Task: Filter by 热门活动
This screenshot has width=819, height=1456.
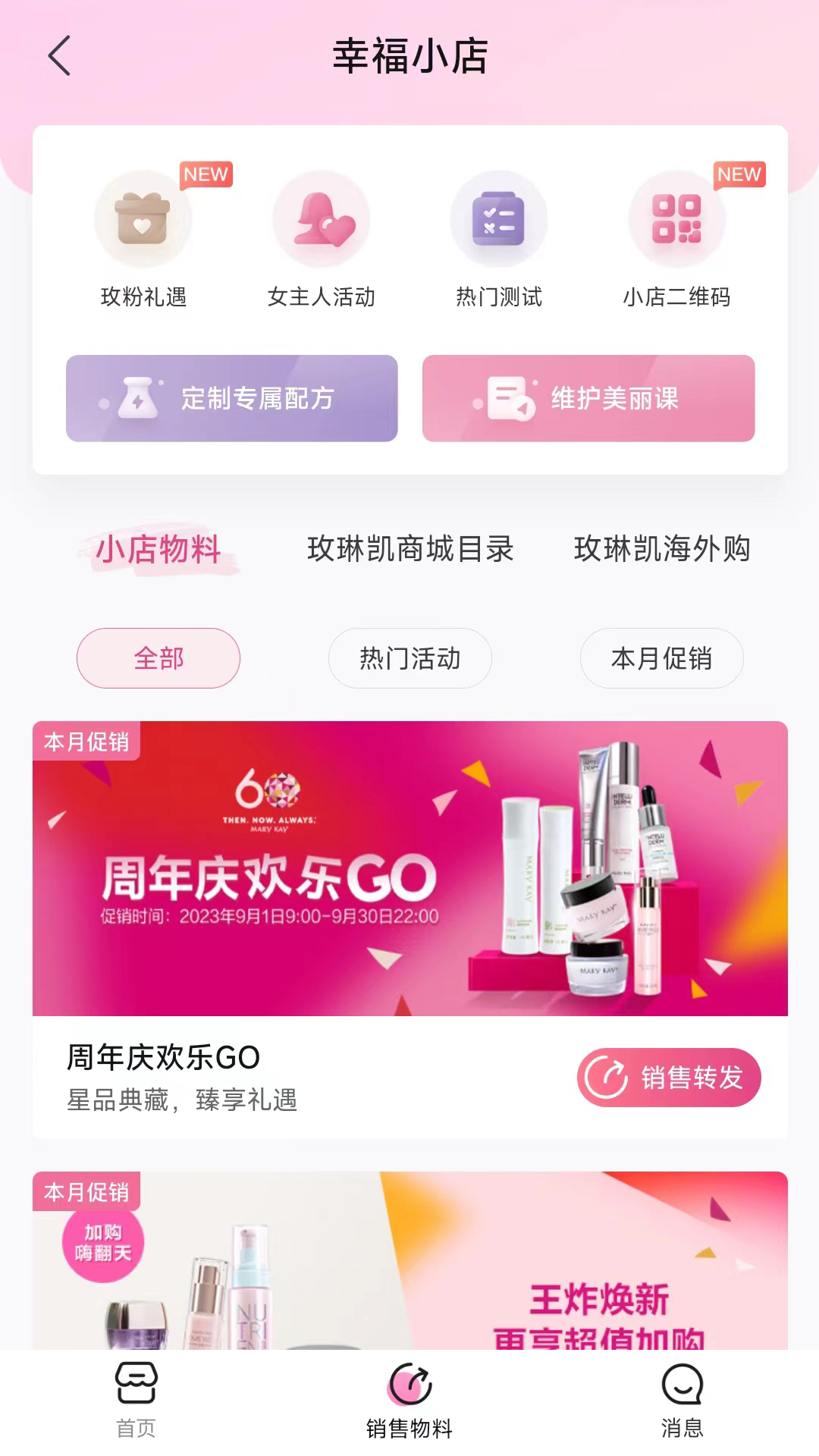Action: pos(410,658)
